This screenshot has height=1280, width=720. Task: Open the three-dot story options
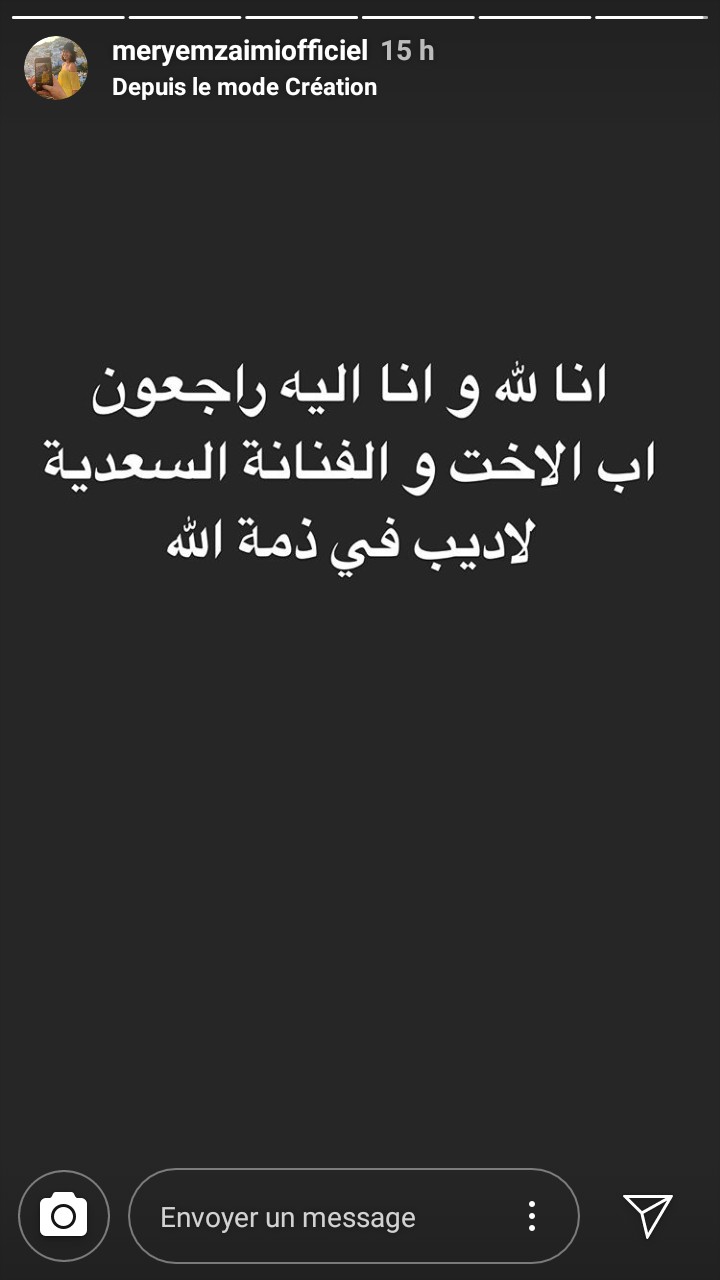[532, 1216]
